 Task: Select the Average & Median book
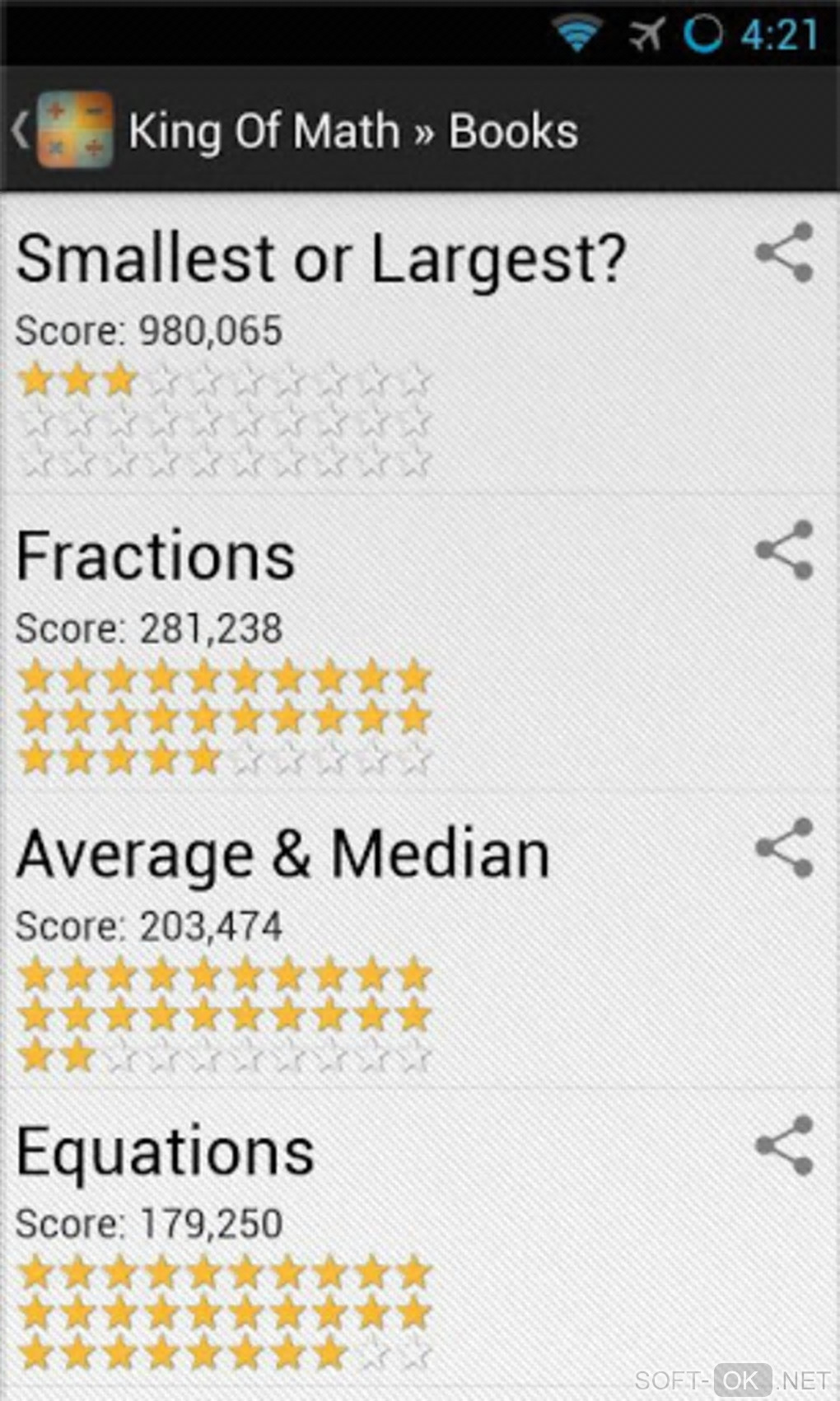pyautogui.click(x=282, y=855)
